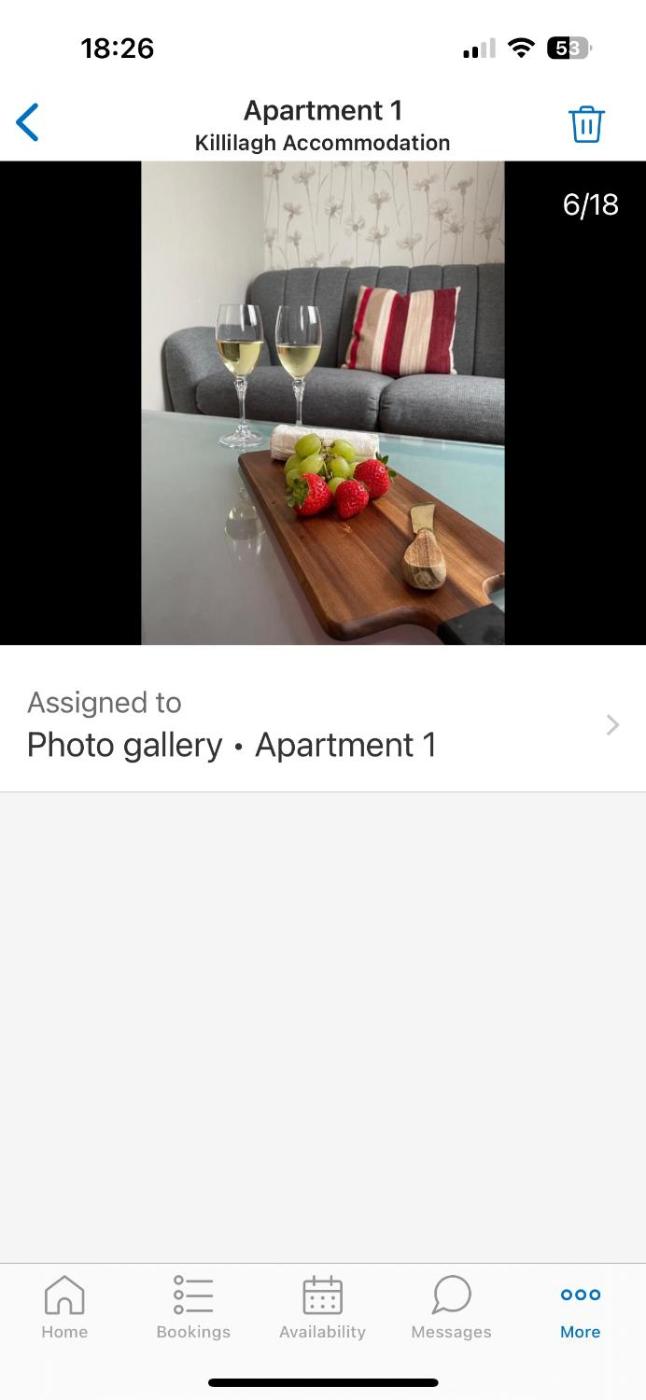Open the Bookings tab
Image resolution: width=646 pixels, height=1400 pixels.
click(193, 1307)
